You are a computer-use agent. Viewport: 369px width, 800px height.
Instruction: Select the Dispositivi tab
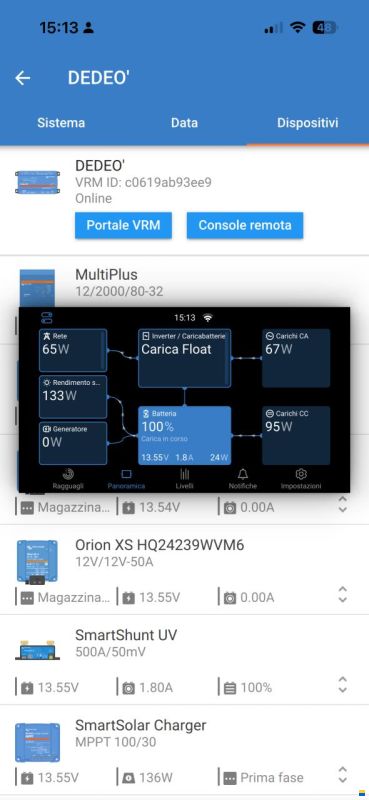pyautogui.click(x=308, y=123)
